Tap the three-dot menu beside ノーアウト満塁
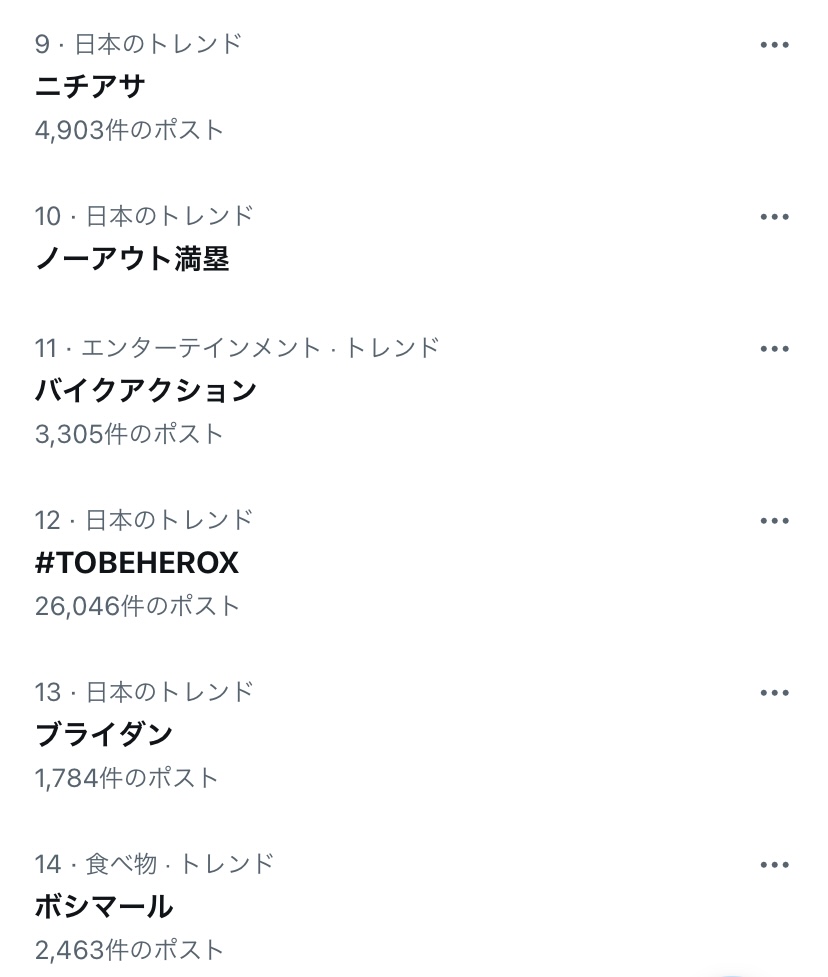 tap(775, 217)
